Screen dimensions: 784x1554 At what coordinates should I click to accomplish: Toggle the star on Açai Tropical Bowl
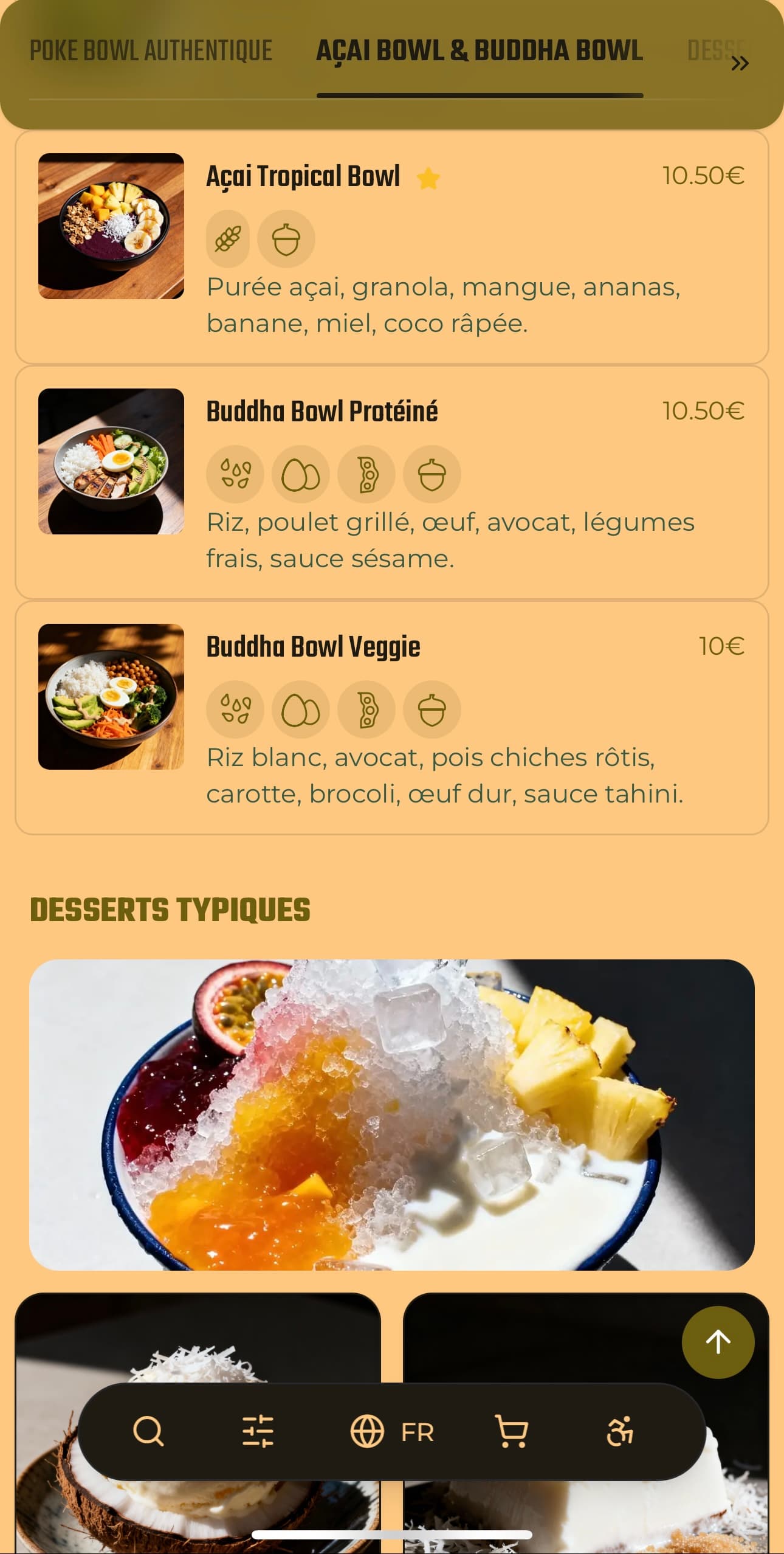pyautogui.click(x=429, y=178)
